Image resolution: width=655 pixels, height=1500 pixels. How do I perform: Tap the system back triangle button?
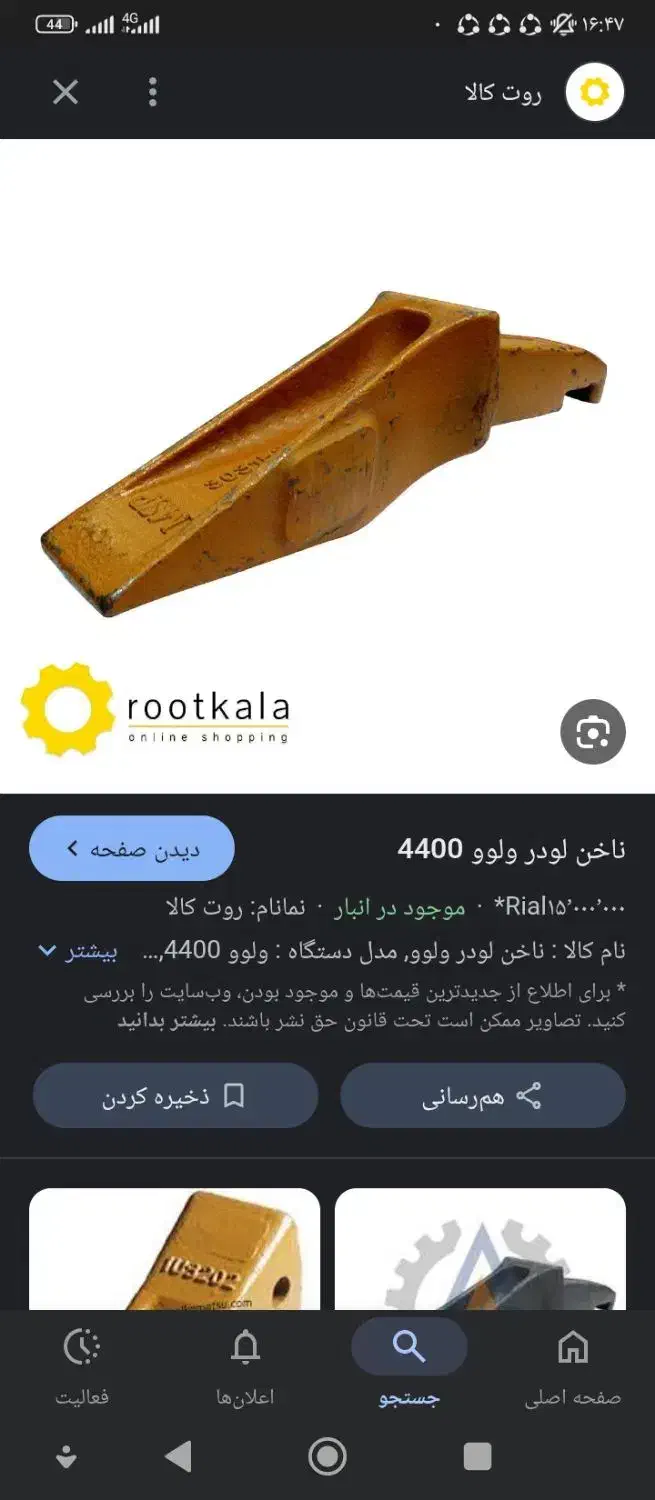pos(178,1457)
